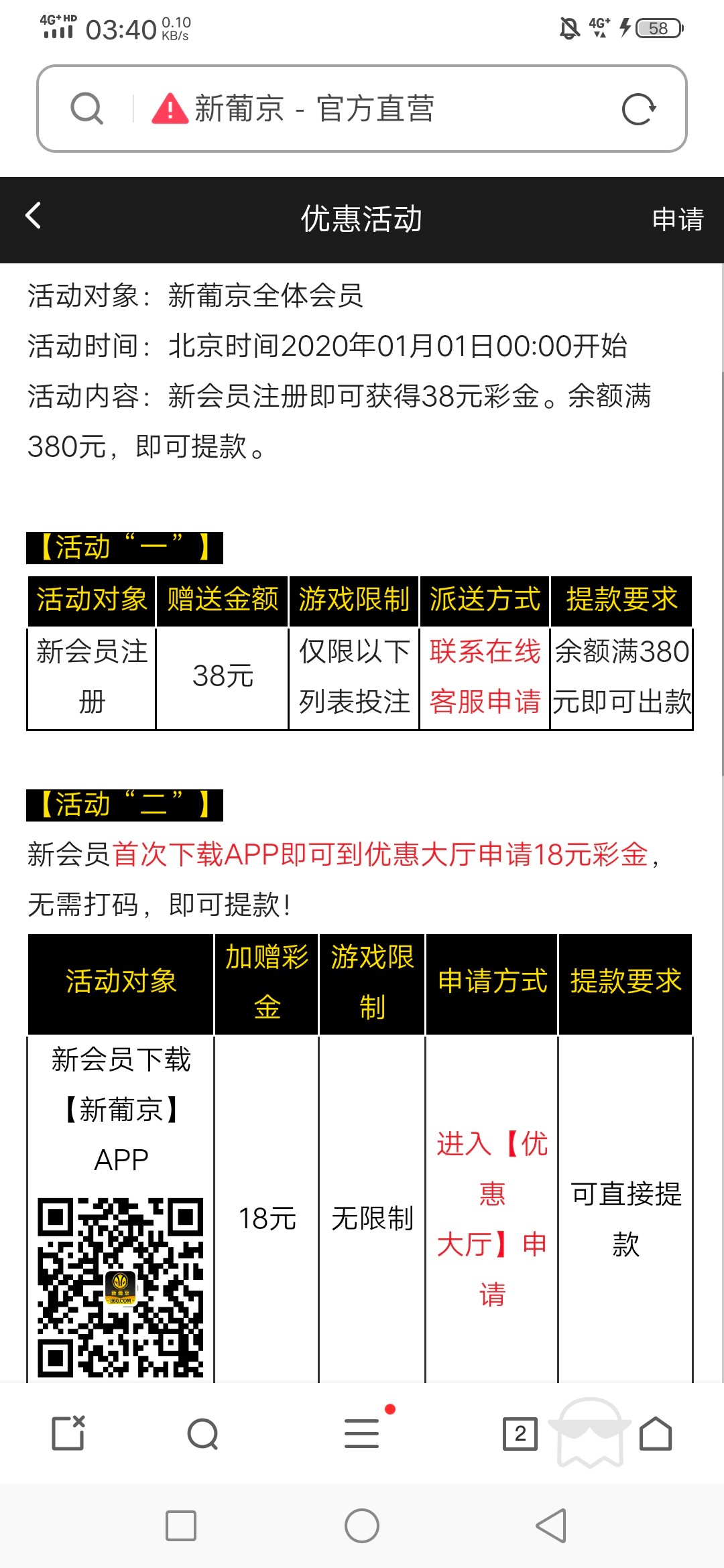Tap the 申请 button in the header
724x1568 pixels.
pyautogui.click(x=677, y=219)
